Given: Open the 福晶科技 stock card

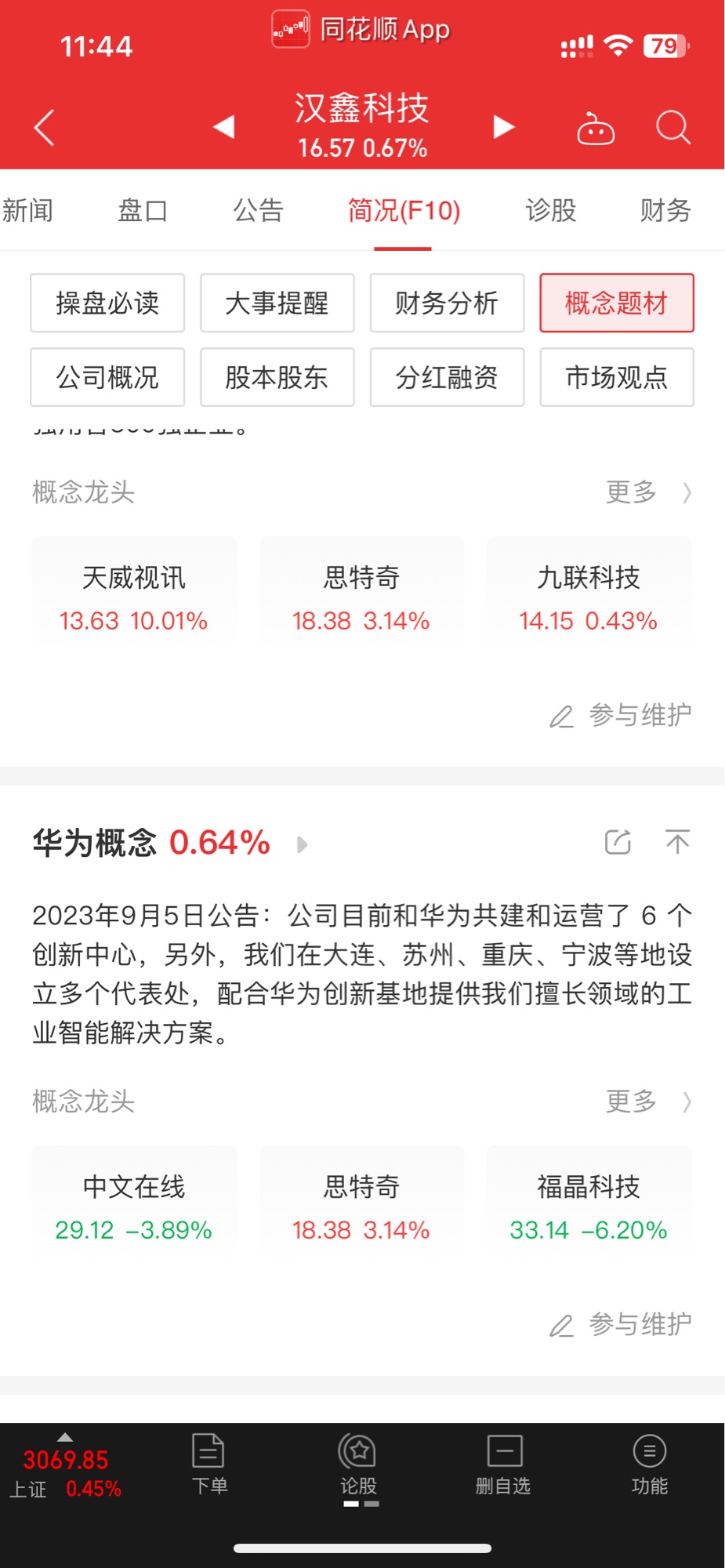Looking at the screenshot, I should tap(589, 1207).
